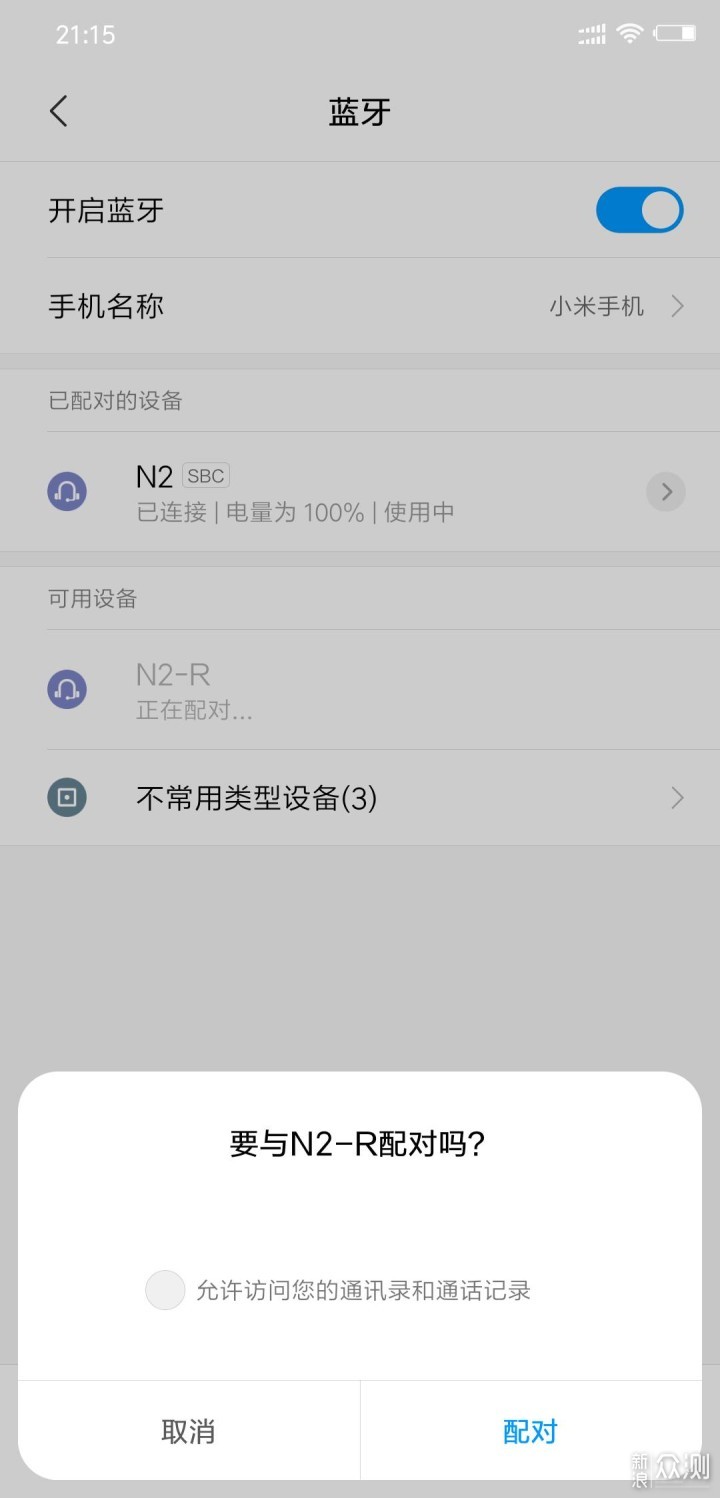Open 不常用类型设备(3) list

[x=360, y=798]
